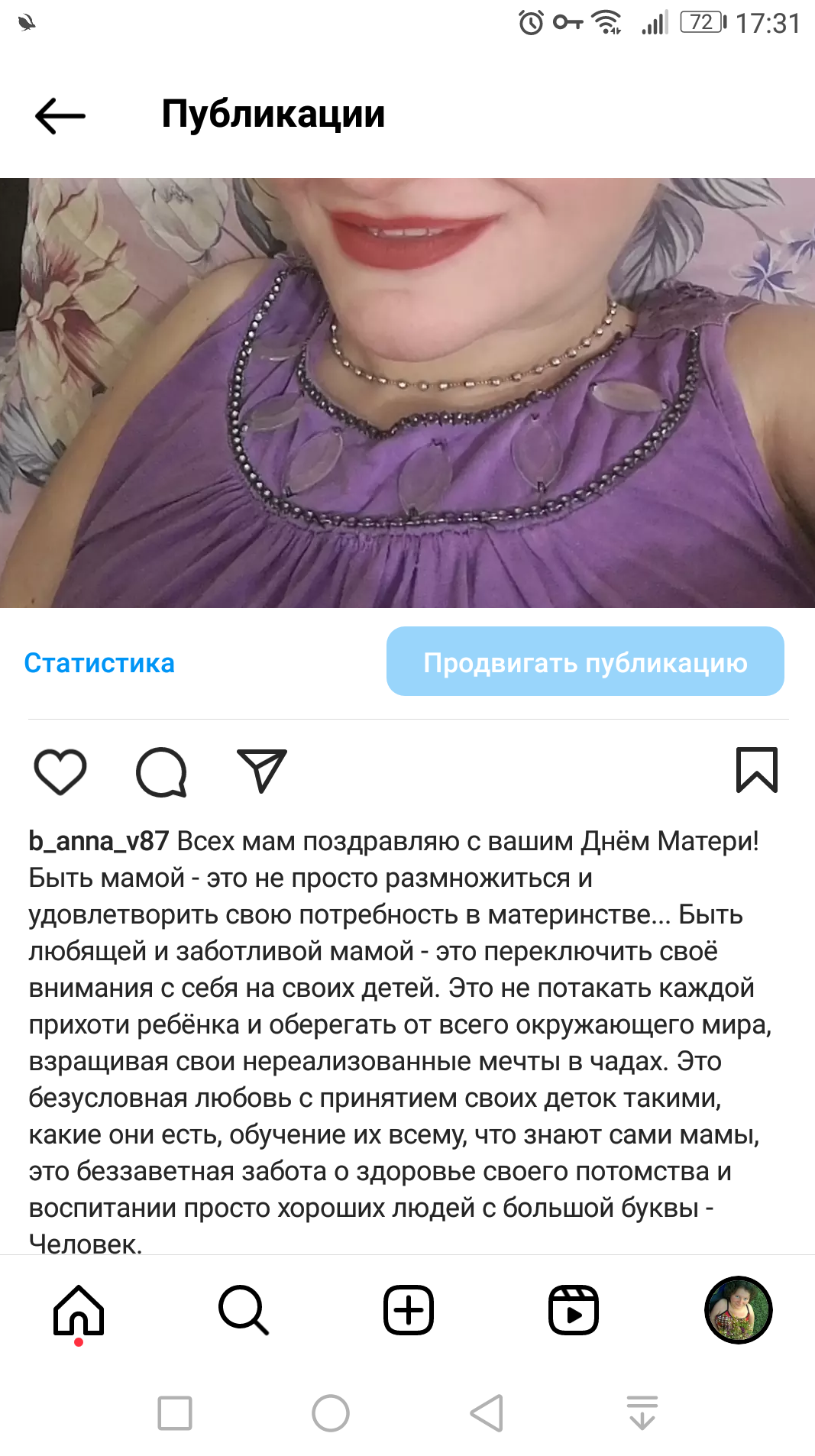
Task: Switch to the Home feed tab
Action: pyautogui.click(x=79, y=1310)
